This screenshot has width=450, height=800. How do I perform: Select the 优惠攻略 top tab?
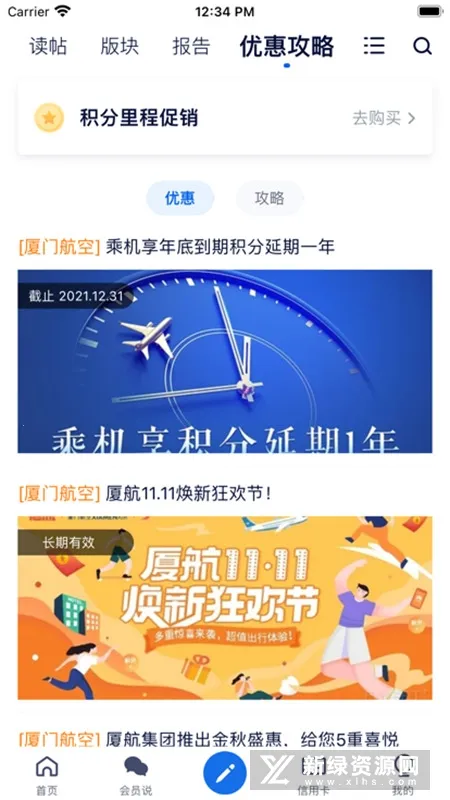(287, 46)
